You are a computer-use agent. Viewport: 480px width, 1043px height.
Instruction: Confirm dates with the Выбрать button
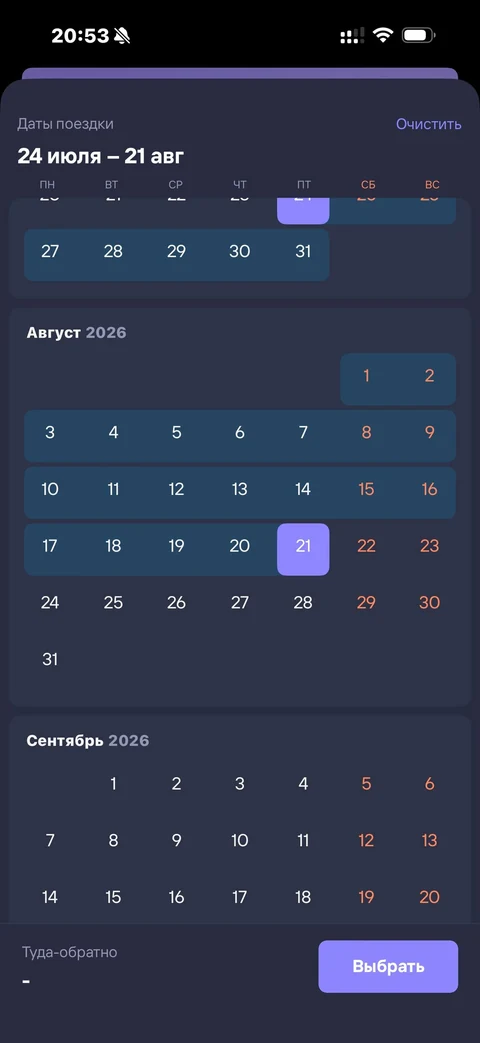tap(388, 967)
